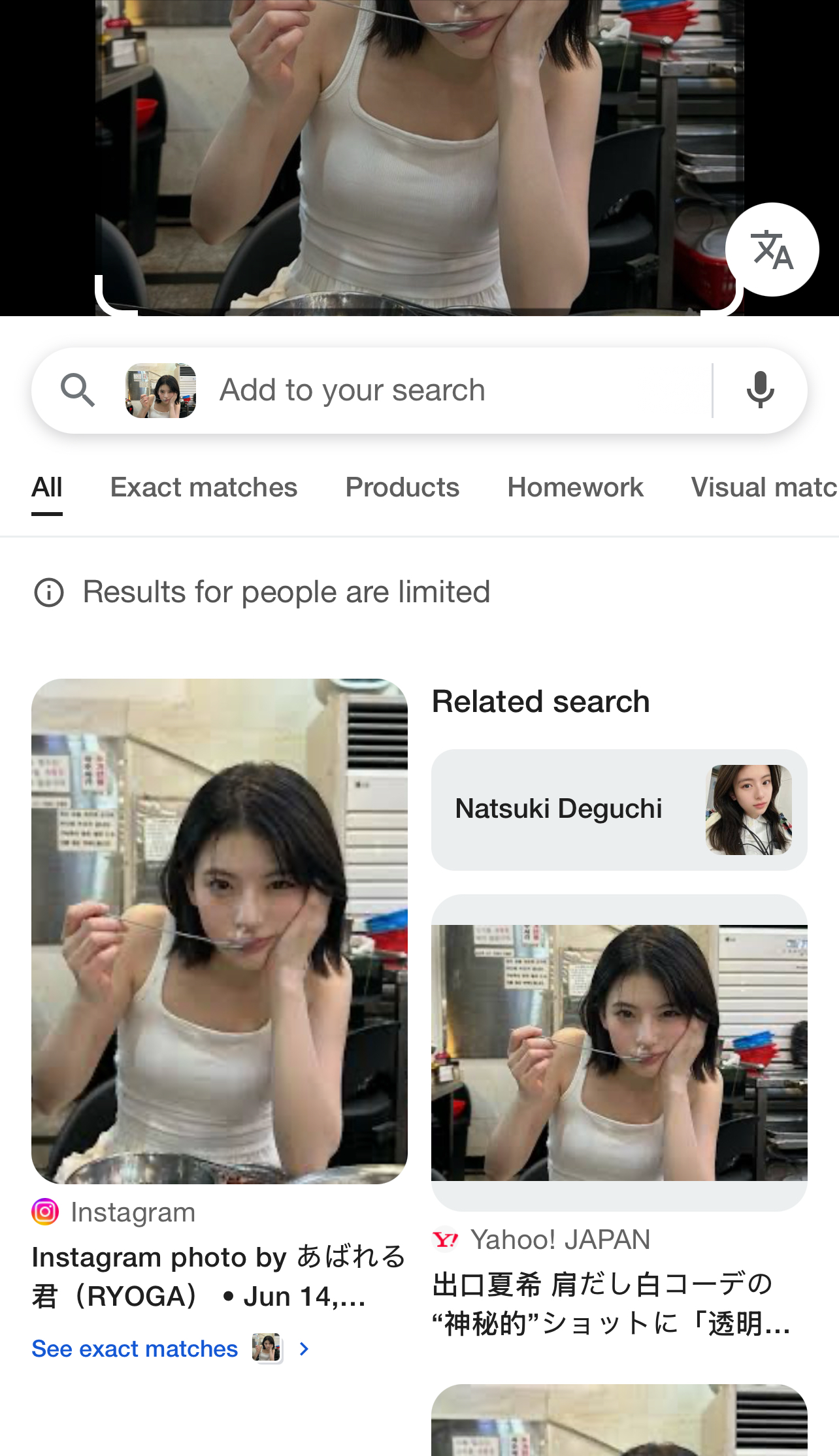839x1456 pixels.
Task: Open the Instagram photo result card
Action: pyautogui.click(x=220, y=995)
